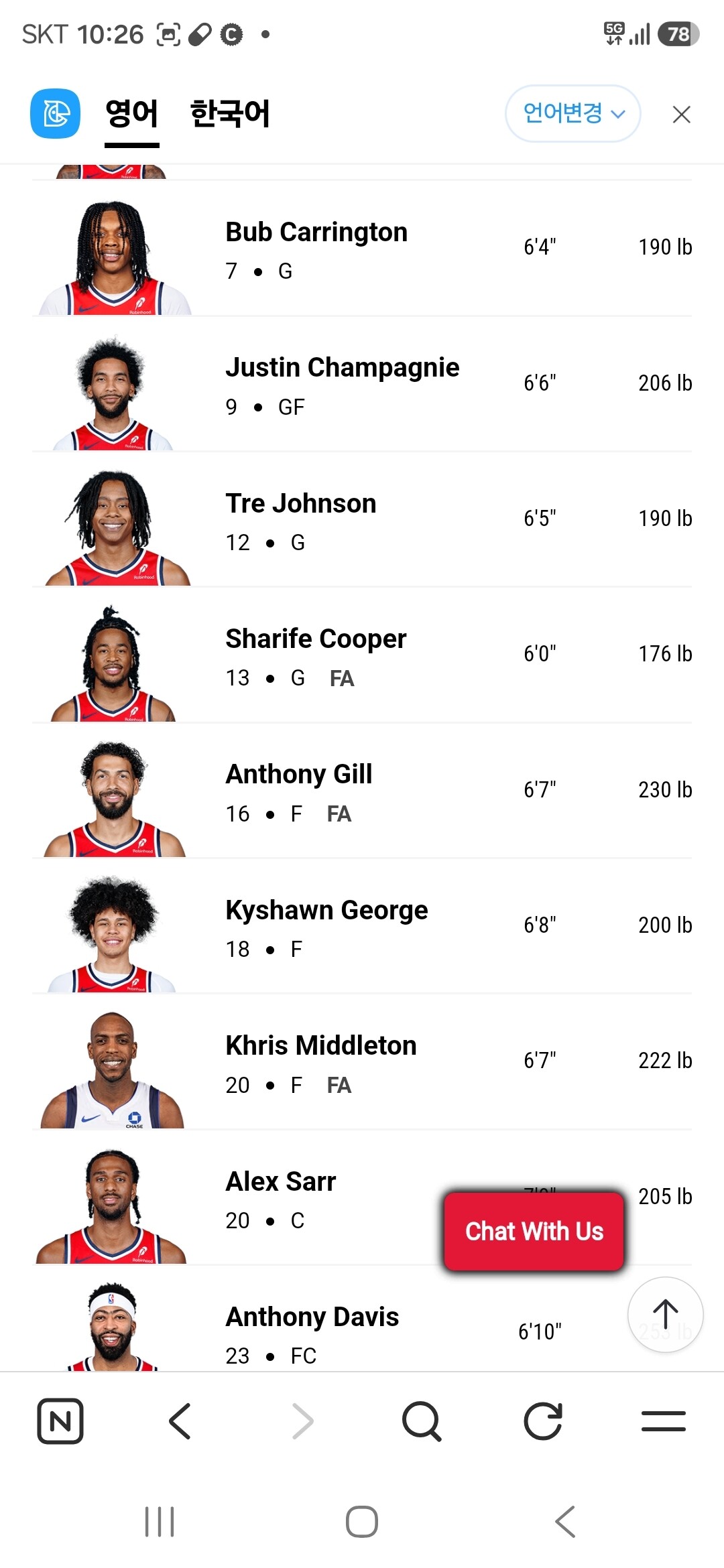Select the 영어 tab
Image resolution: width=724 pixels, height=1568 pixels.
[132, 113]
